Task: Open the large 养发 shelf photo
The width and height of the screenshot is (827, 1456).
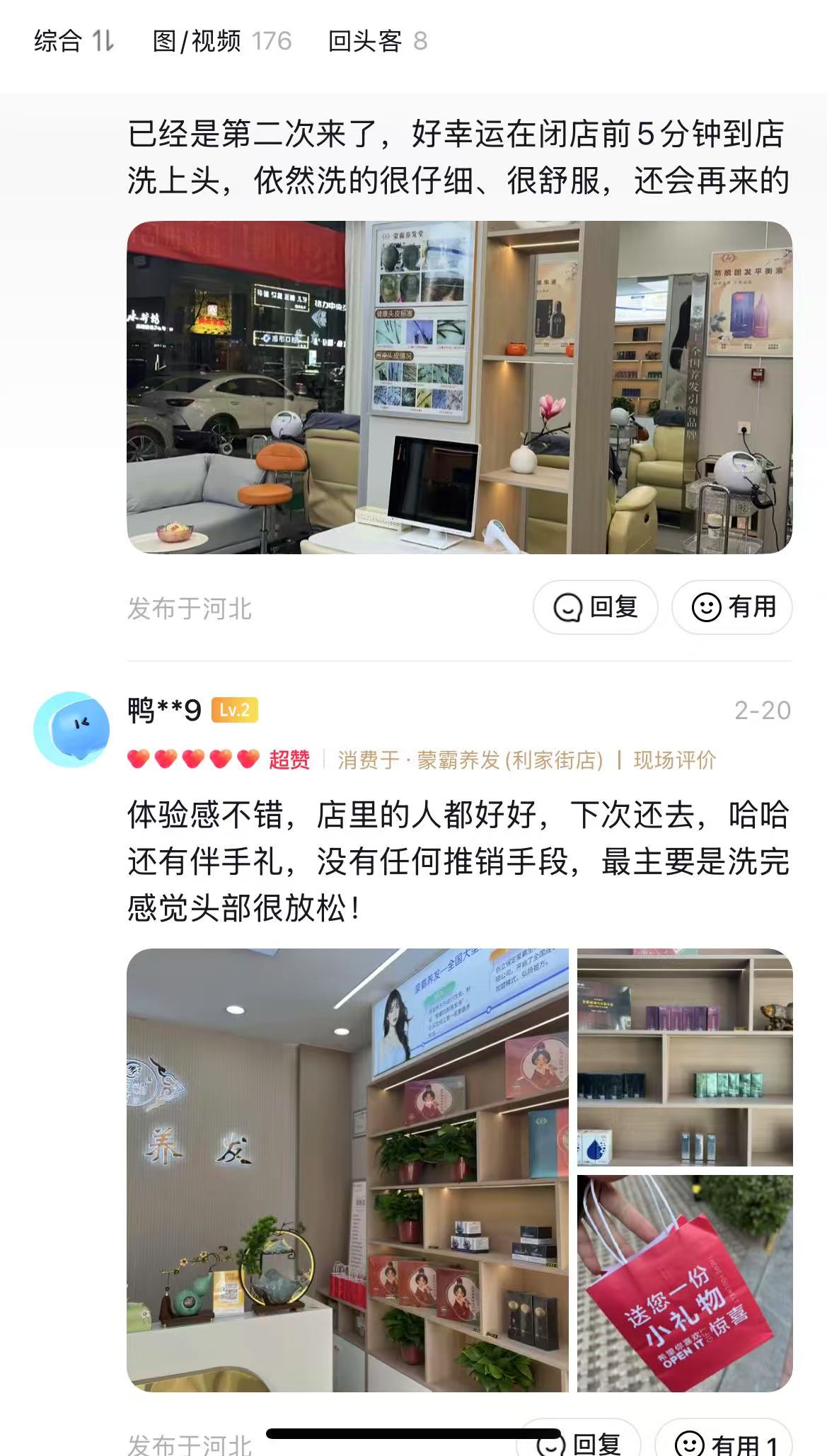Action: tap(347, 1169)
